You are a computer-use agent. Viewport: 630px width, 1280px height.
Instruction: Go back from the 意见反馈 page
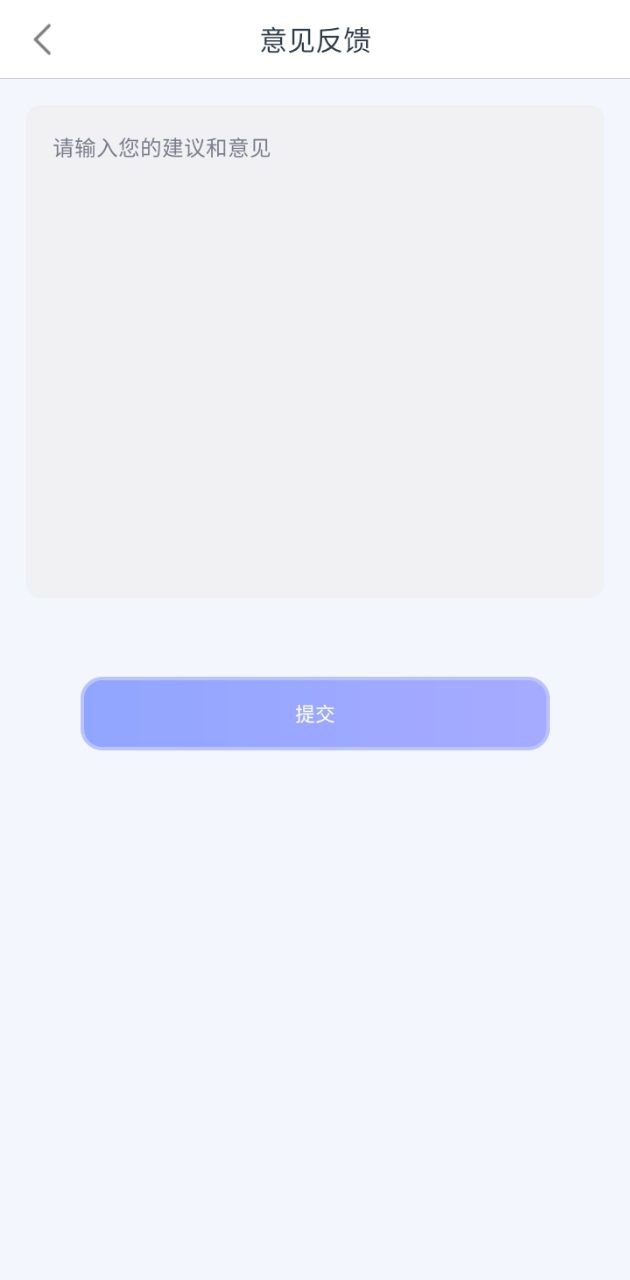[42, 40]
